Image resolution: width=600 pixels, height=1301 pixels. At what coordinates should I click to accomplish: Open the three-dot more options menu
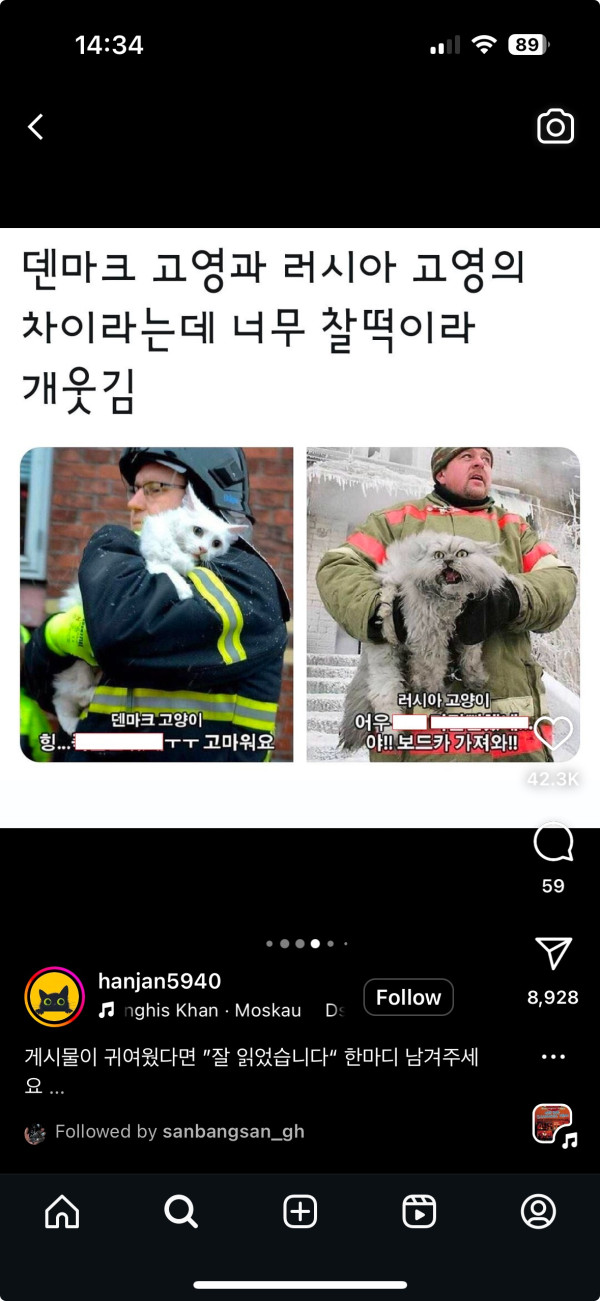click(x=553, y=1056)
